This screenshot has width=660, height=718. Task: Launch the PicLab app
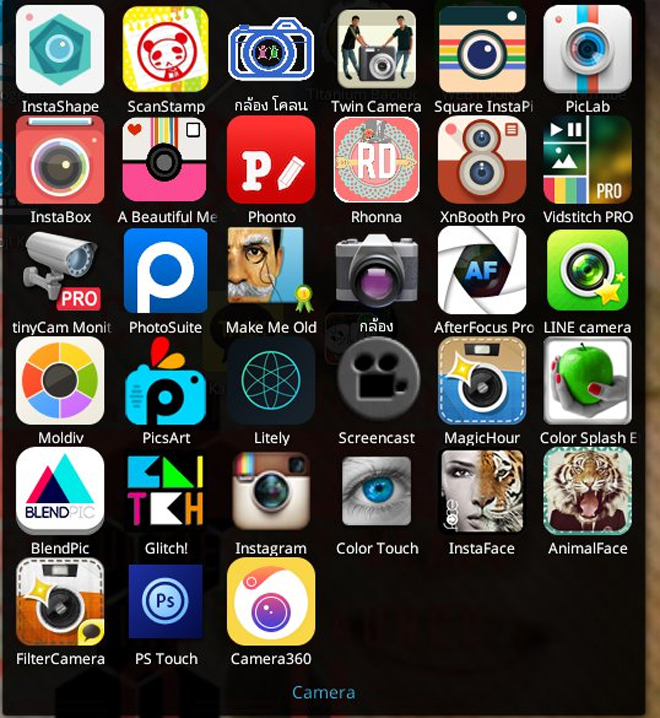tap(588, 48)
